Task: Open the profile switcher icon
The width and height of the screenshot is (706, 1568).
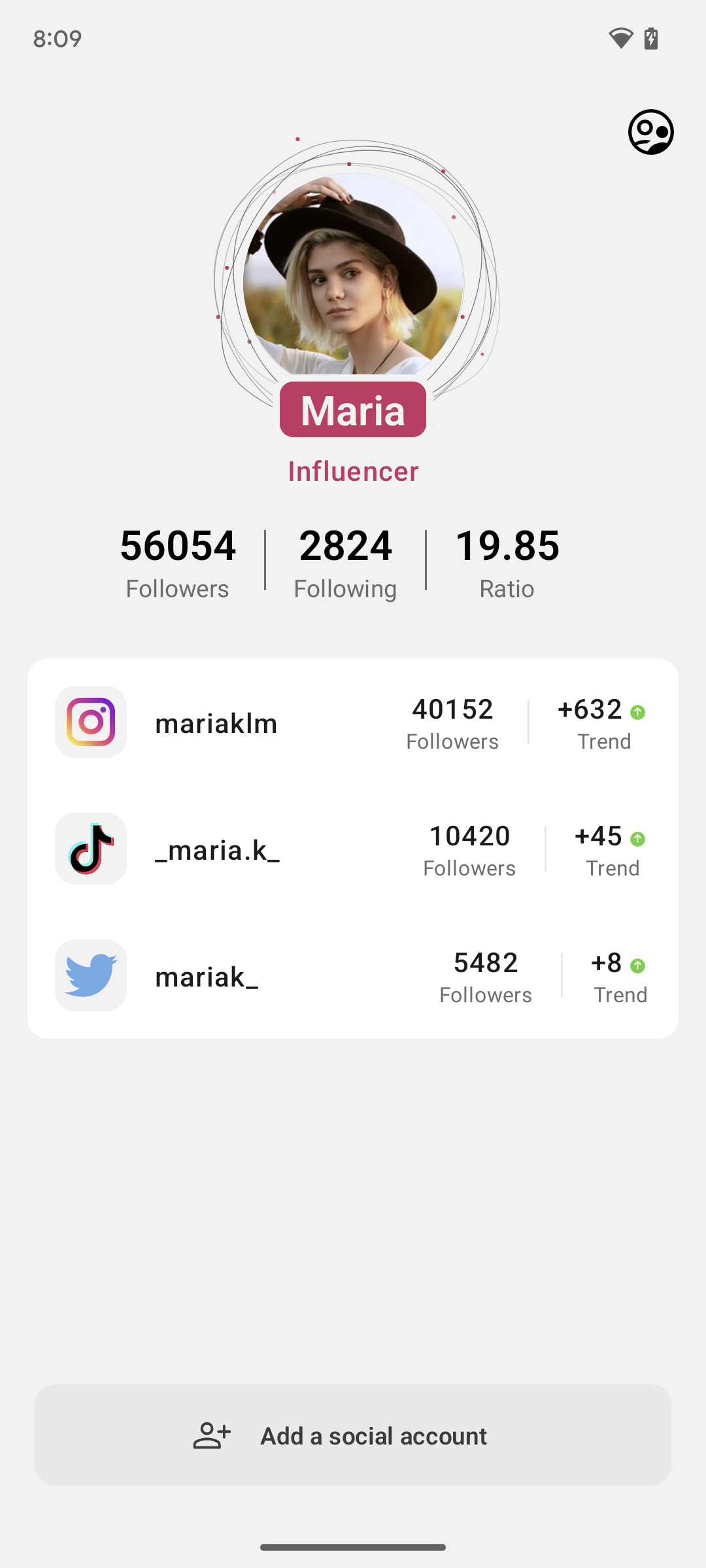Action: coord(650,132)
